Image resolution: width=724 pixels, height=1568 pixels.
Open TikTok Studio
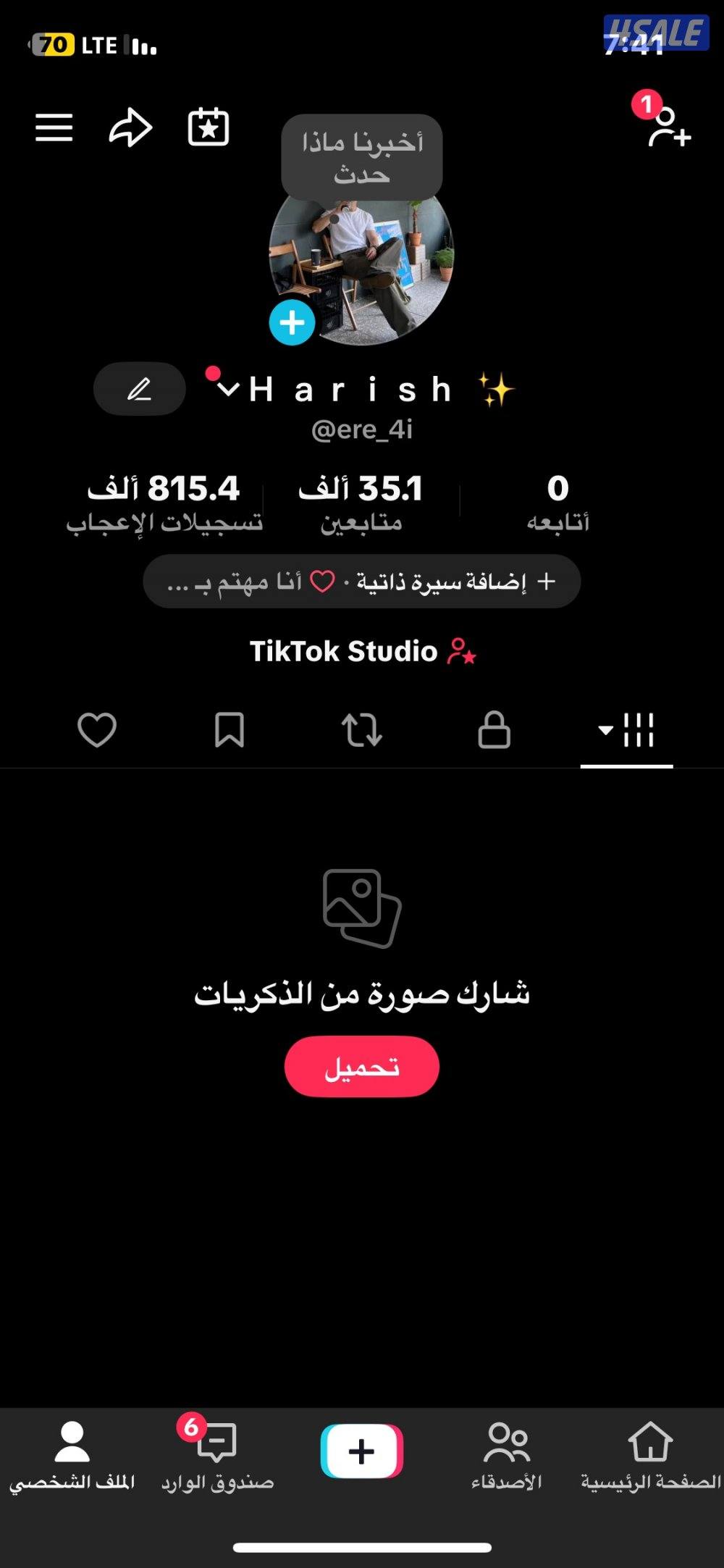pos(362,650)
